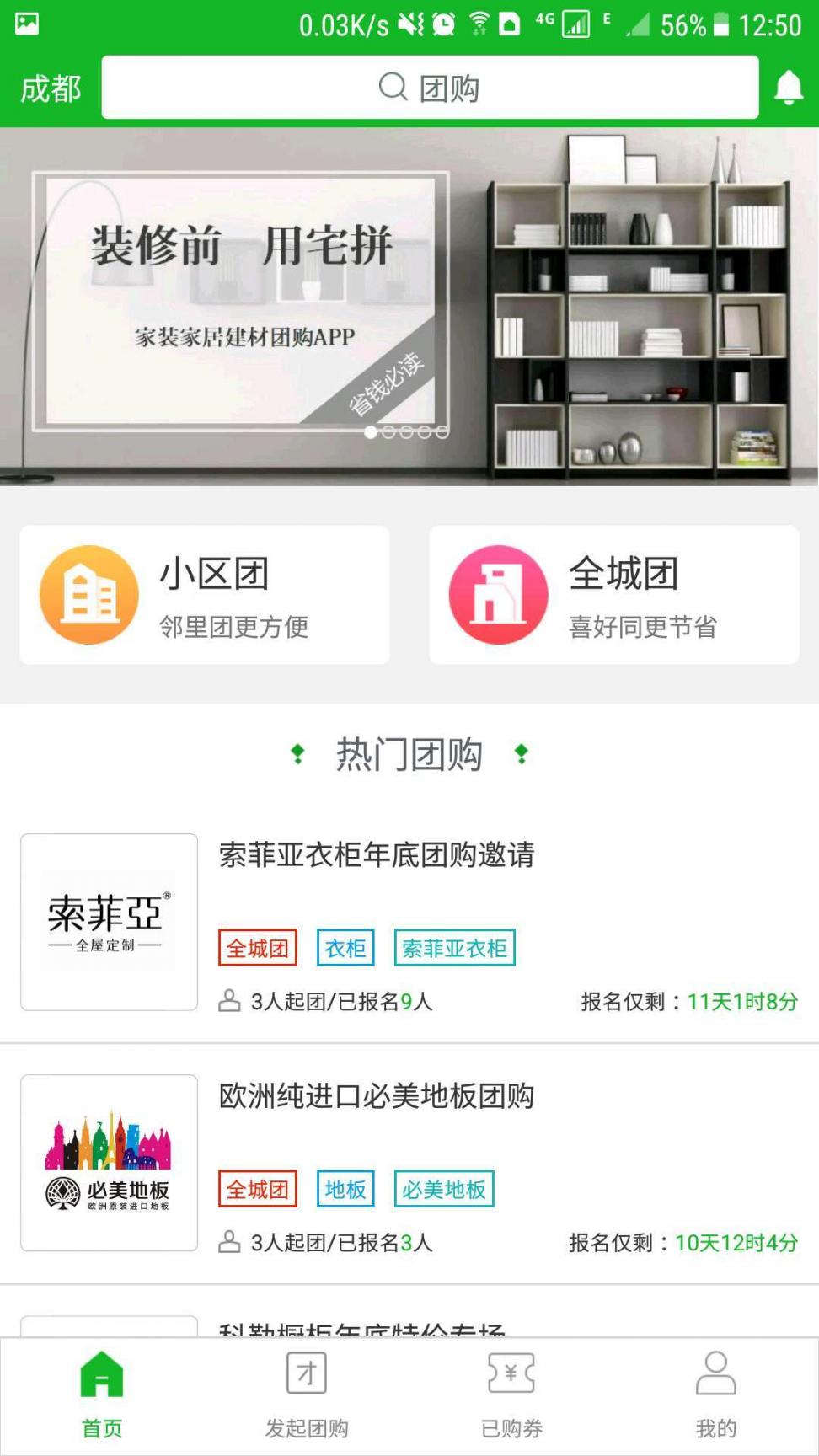Change the city from 成都
This screenshot has height=1456, width=819.
coord(51,88)
